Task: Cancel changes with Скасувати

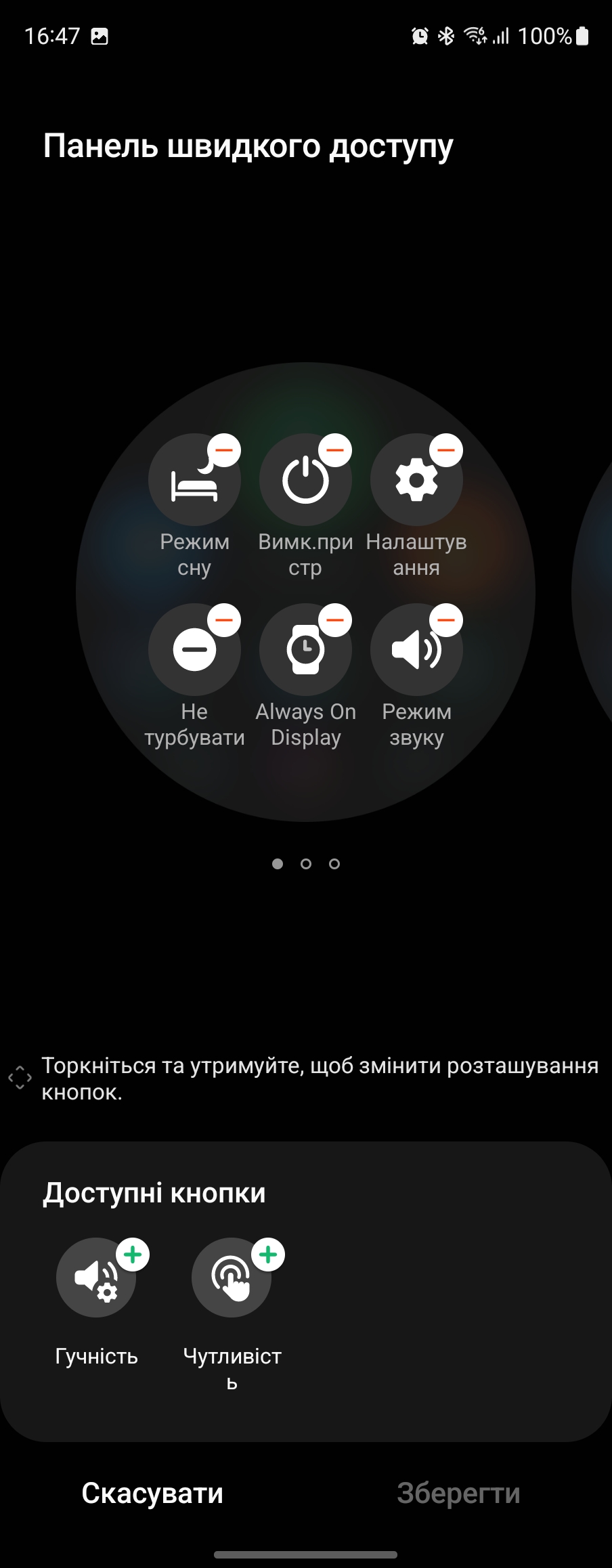Action: 152,1492
